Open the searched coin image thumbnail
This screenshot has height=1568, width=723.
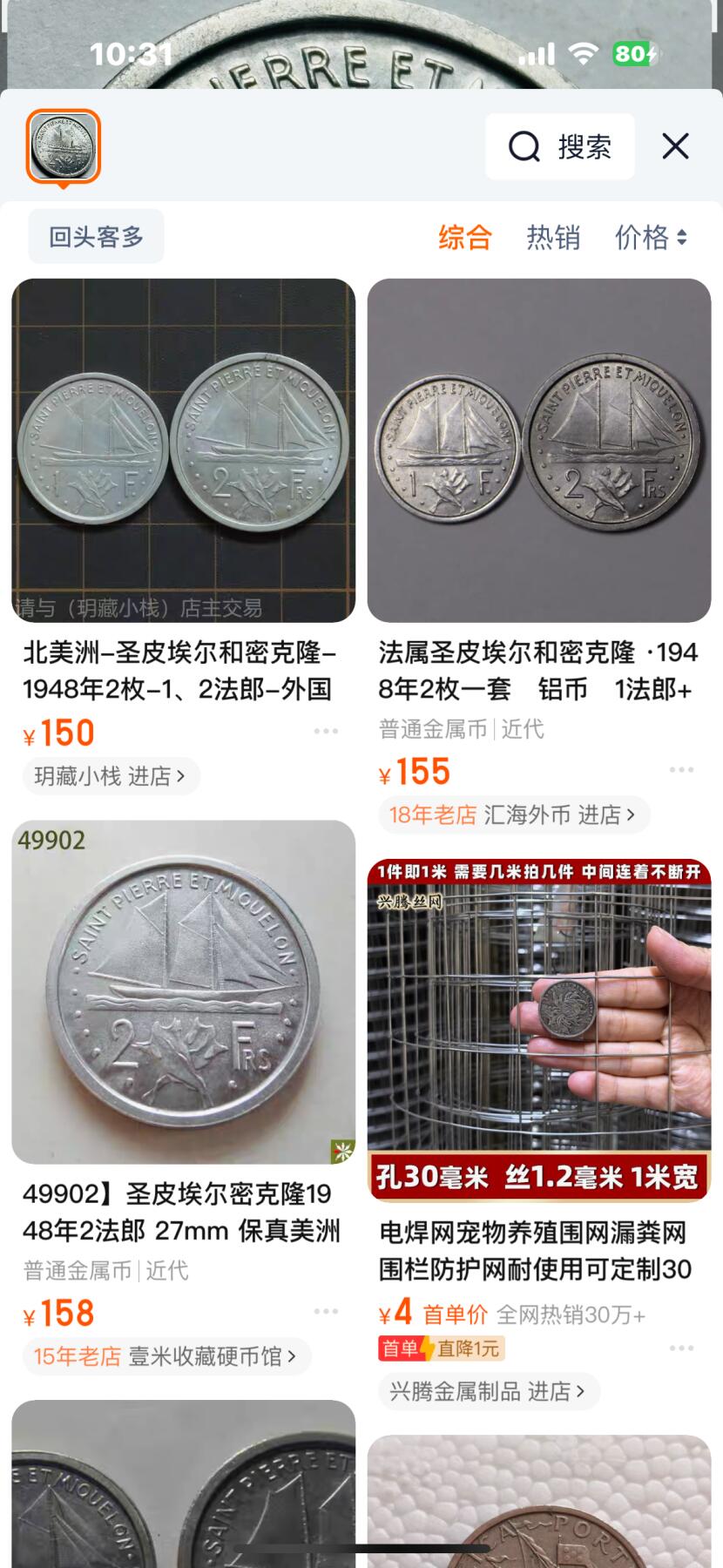[63, 146]
